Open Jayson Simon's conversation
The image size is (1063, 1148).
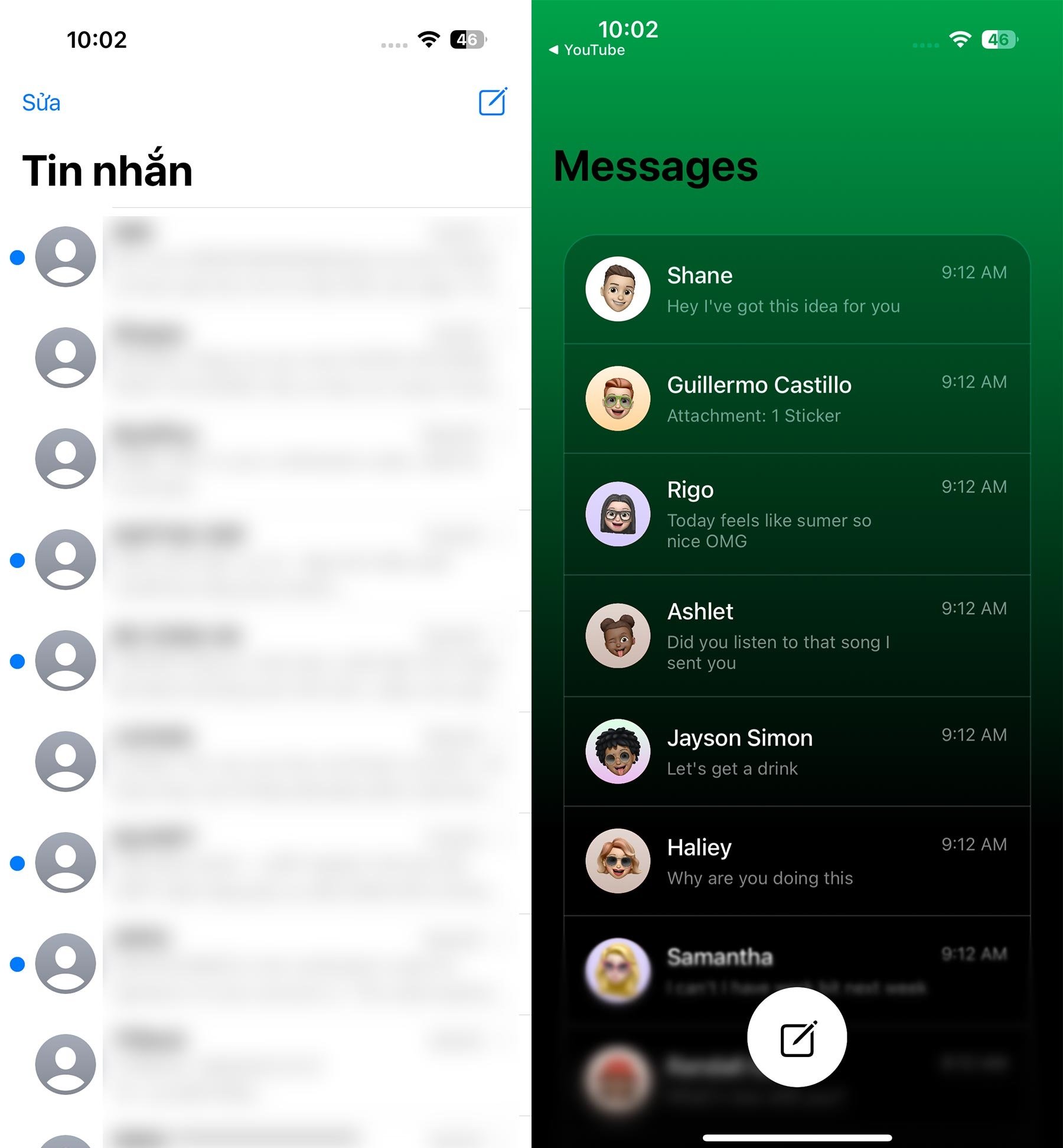coord(796,751)
